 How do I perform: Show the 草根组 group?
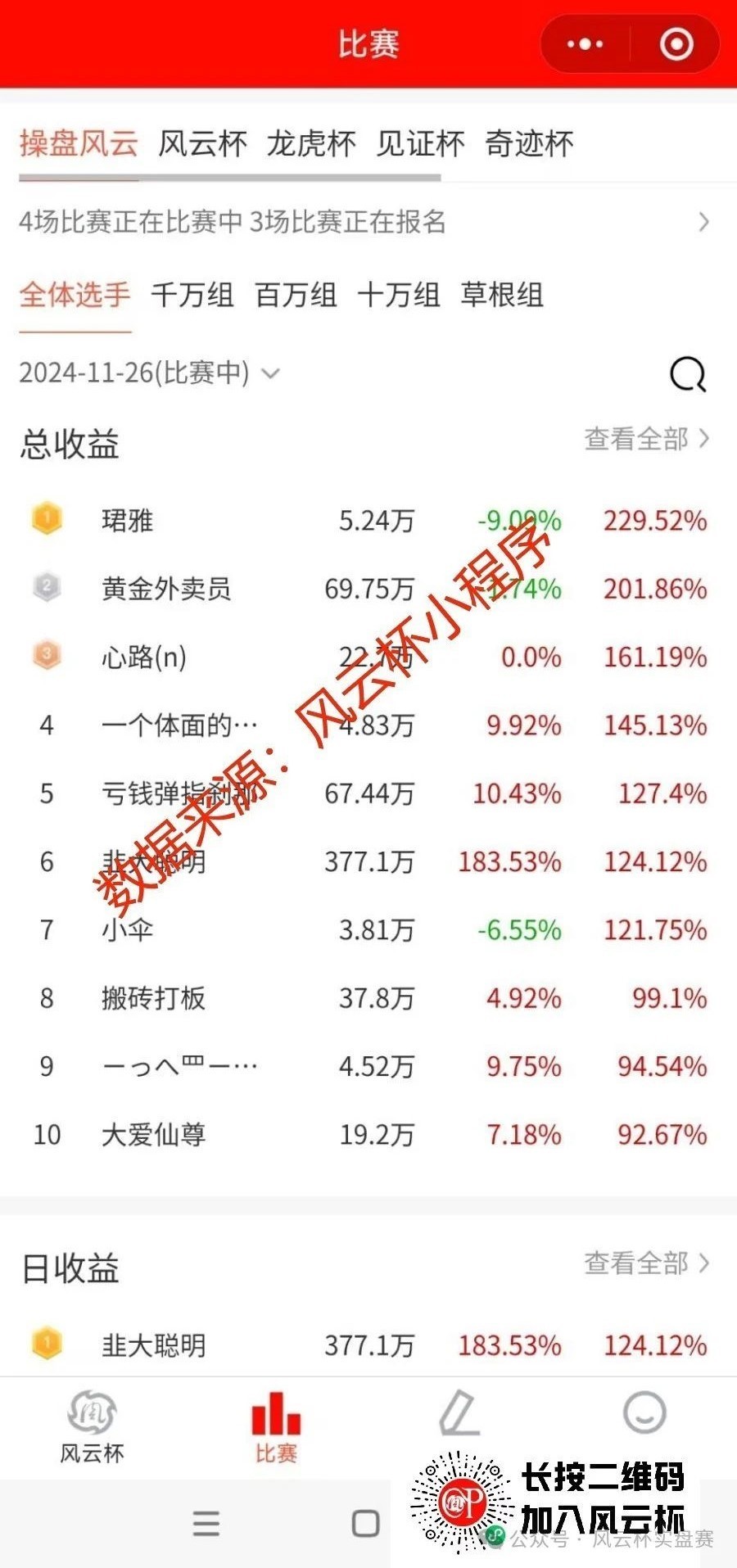[x=502, y=295]
